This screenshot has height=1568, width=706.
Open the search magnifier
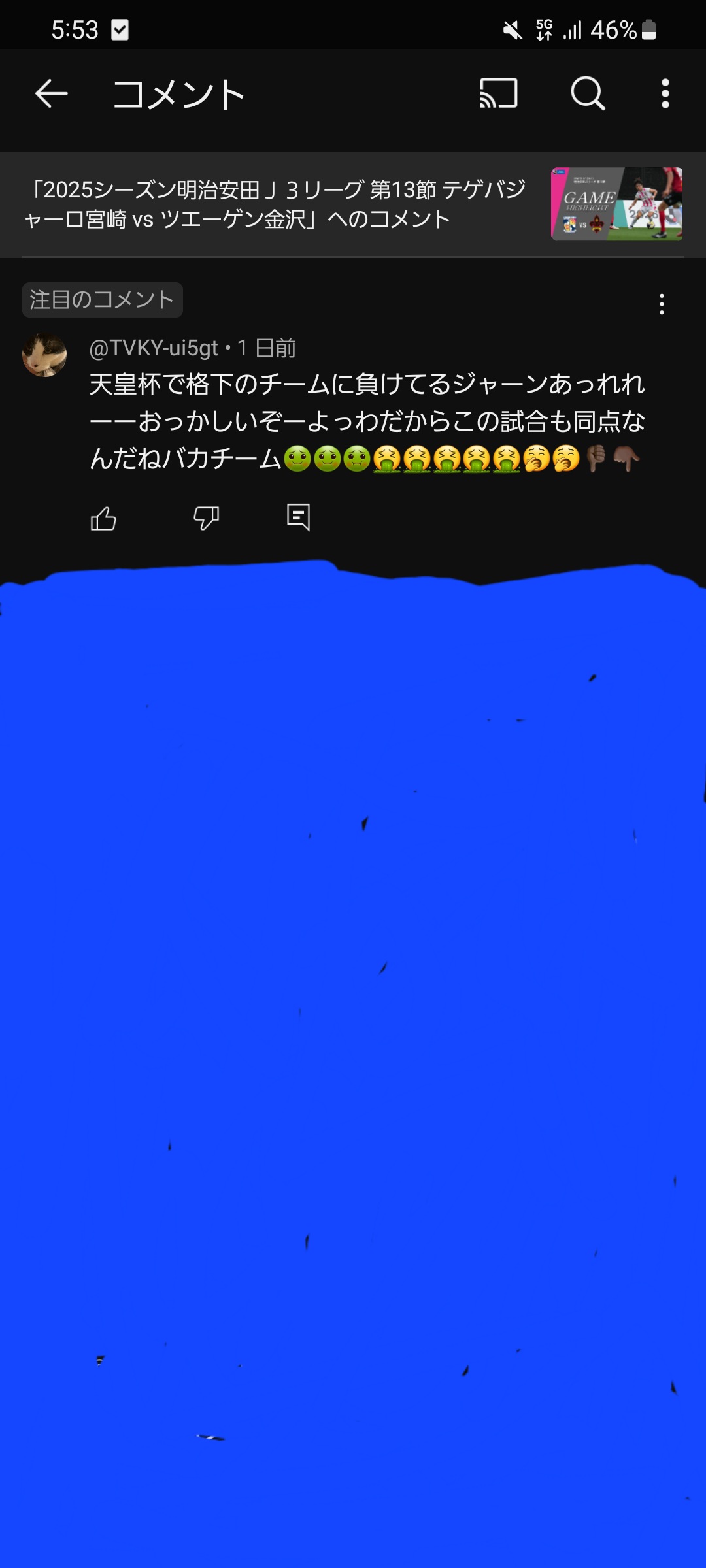point(588,93)
